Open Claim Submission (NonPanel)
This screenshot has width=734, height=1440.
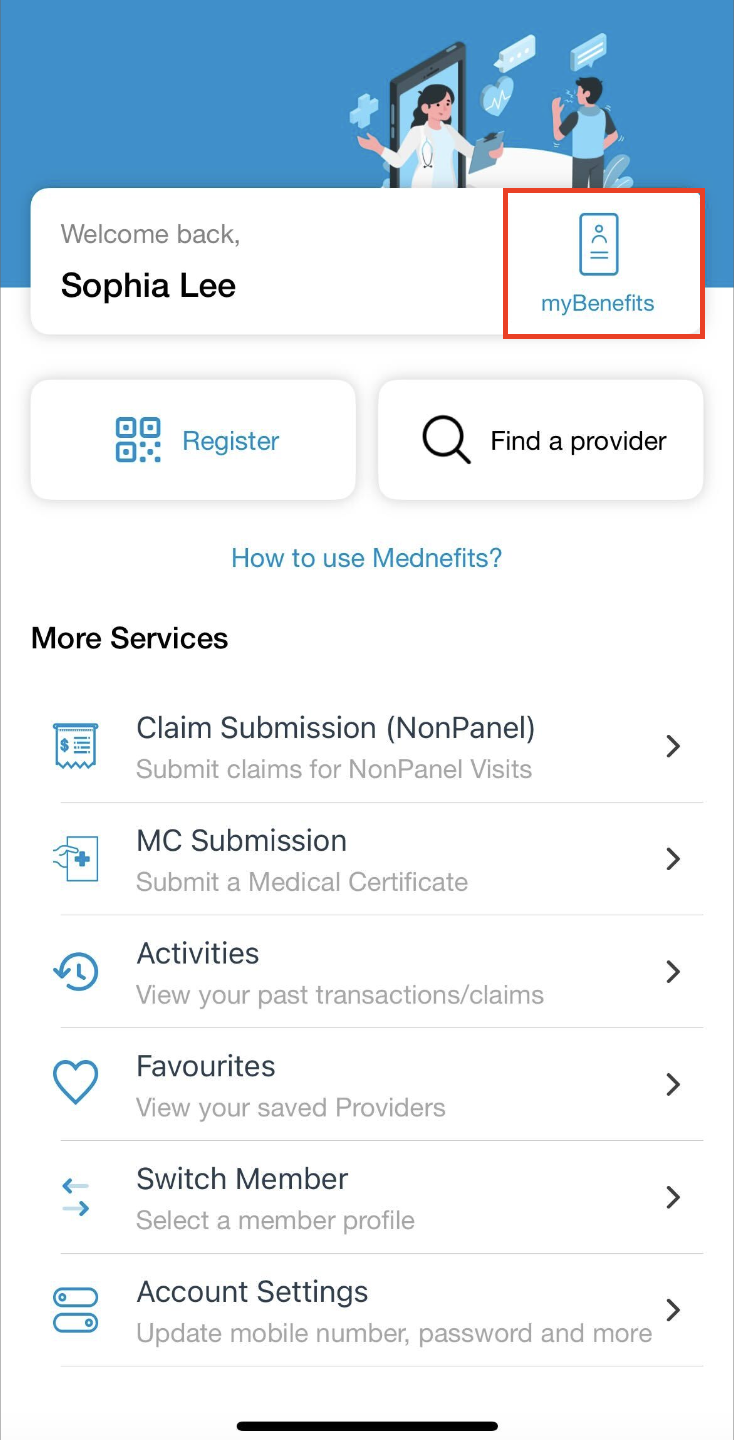coord(367,746)
